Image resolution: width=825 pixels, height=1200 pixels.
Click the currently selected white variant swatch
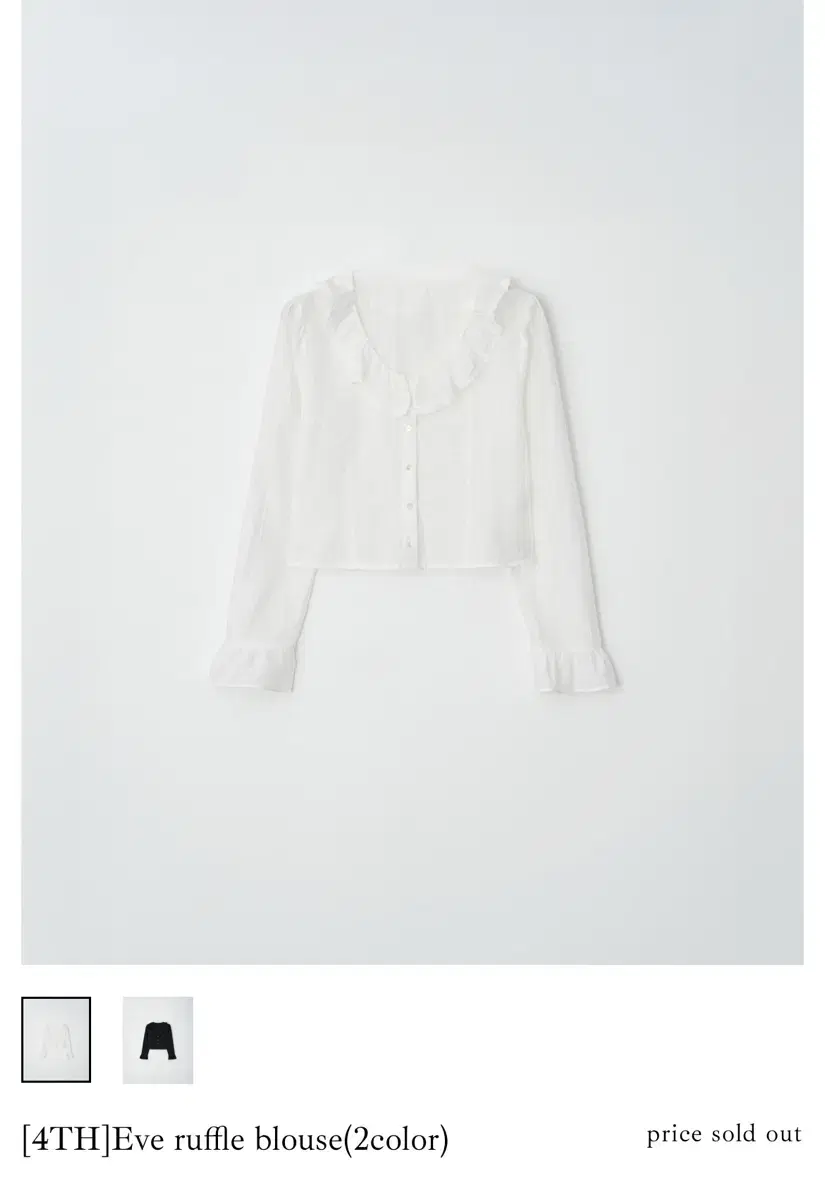click(x=57, y=1040)
